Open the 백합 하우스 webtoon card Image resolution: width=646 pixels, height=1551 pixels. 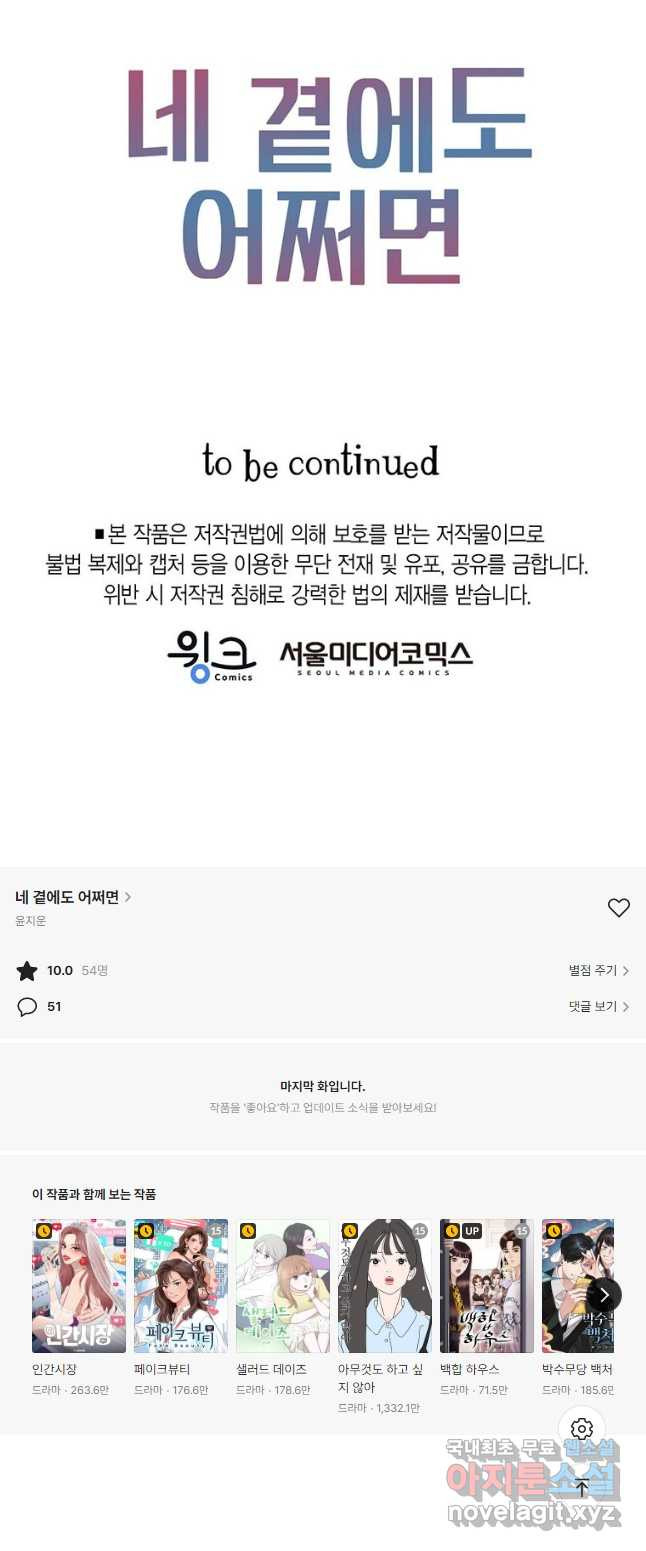487,1285
